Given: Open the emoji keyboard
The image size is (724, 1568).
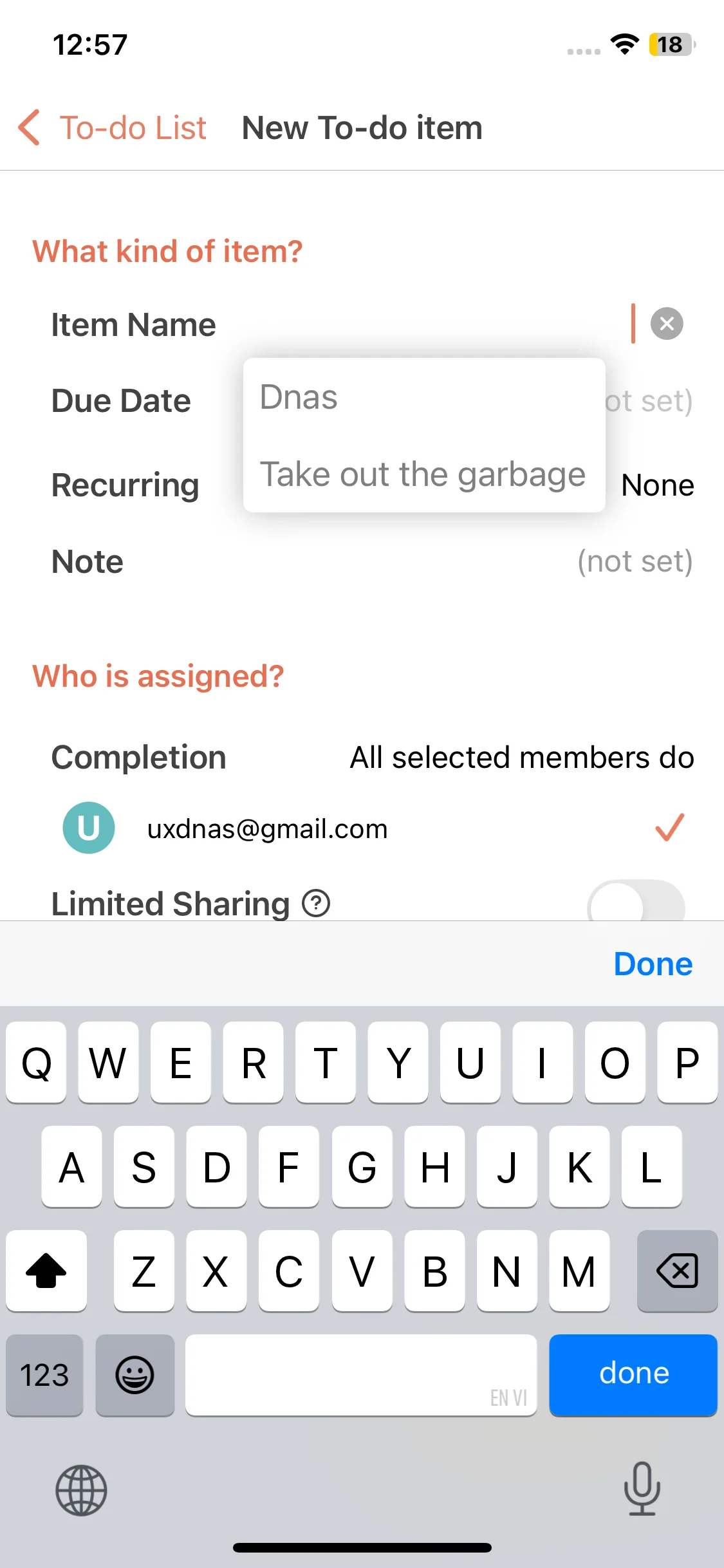Looking at the screenshot, I should (x=135, y=1375).
